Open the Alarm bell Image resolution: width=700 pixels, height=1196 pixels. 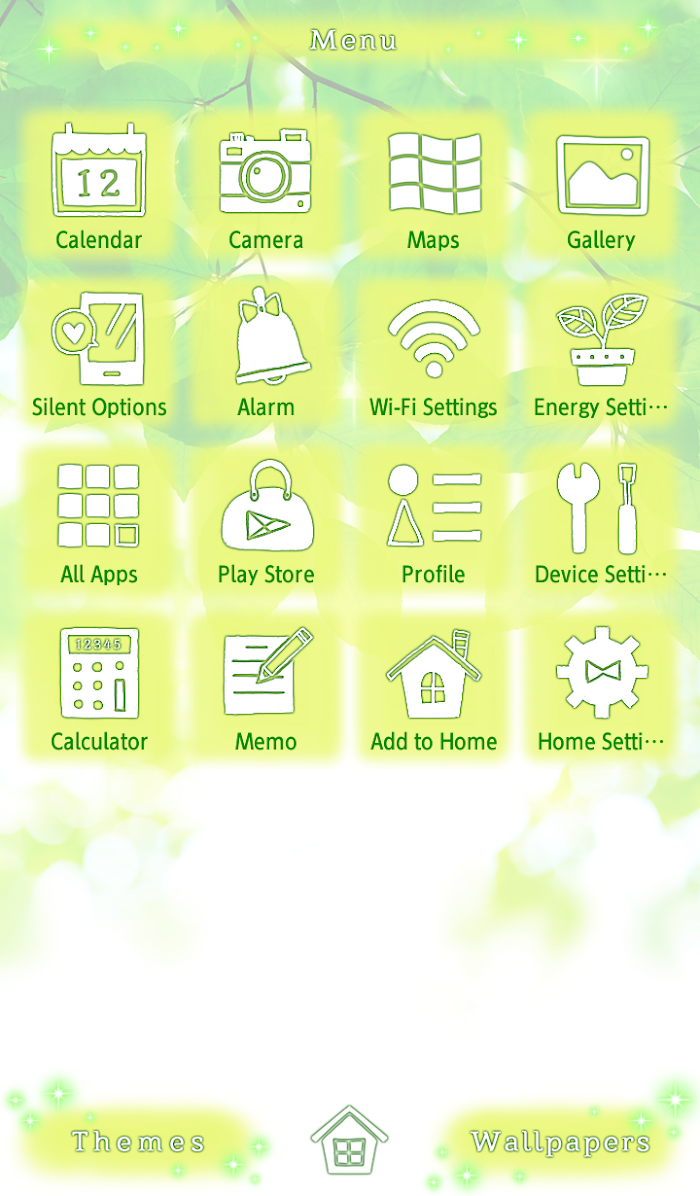click(266, 354)
